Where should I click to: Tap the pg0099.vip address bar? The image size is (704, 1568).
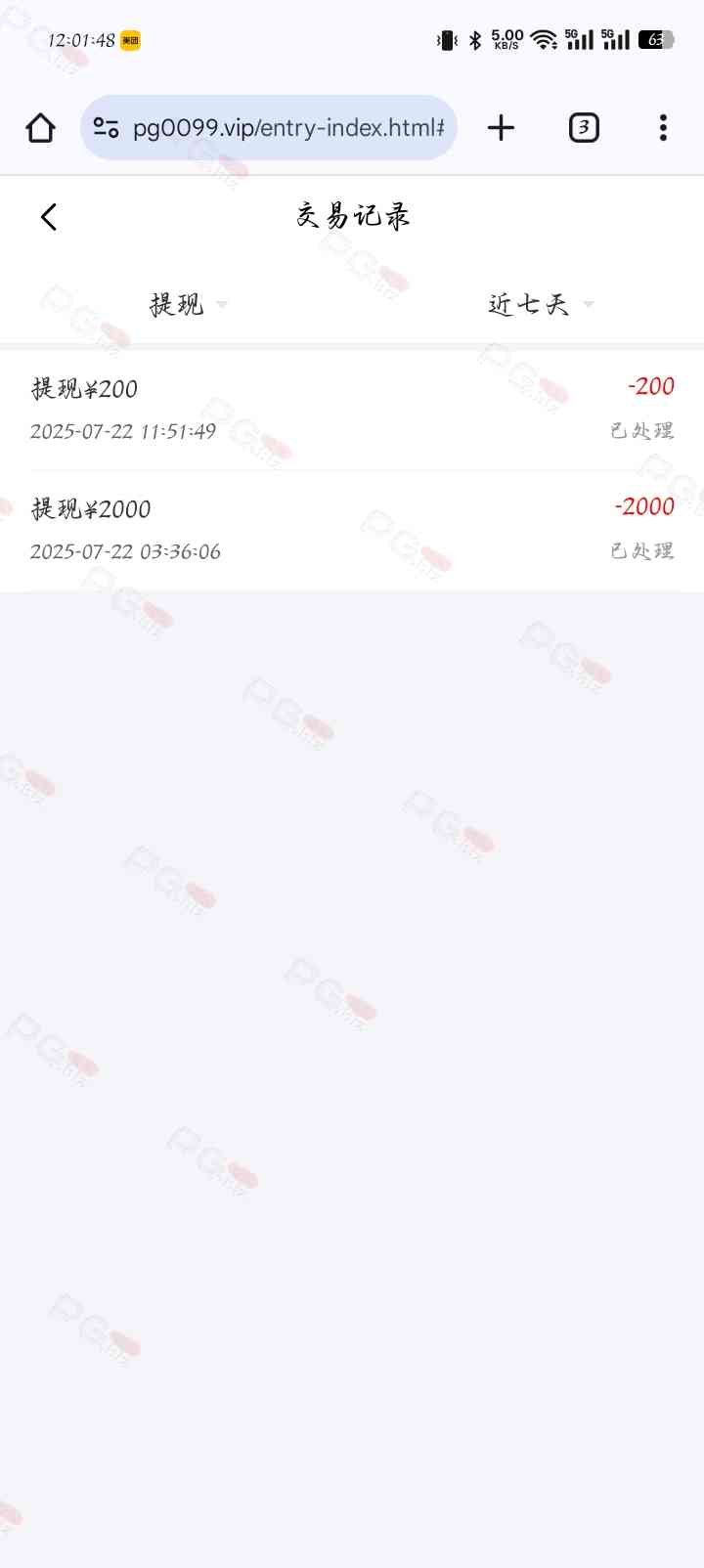tap(288, 128)
